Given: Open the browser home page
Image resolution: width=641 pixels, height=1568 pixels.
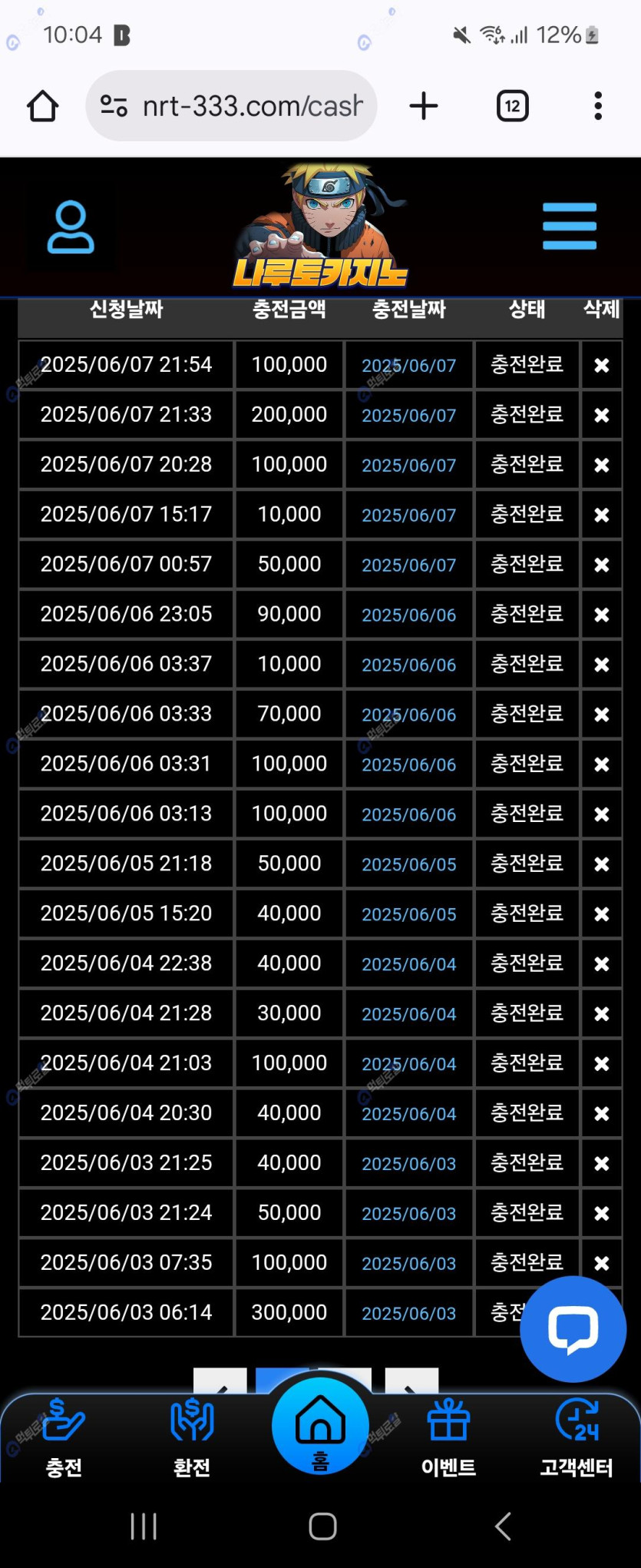Looking at the screenshot, I should [x=43, y=106].
